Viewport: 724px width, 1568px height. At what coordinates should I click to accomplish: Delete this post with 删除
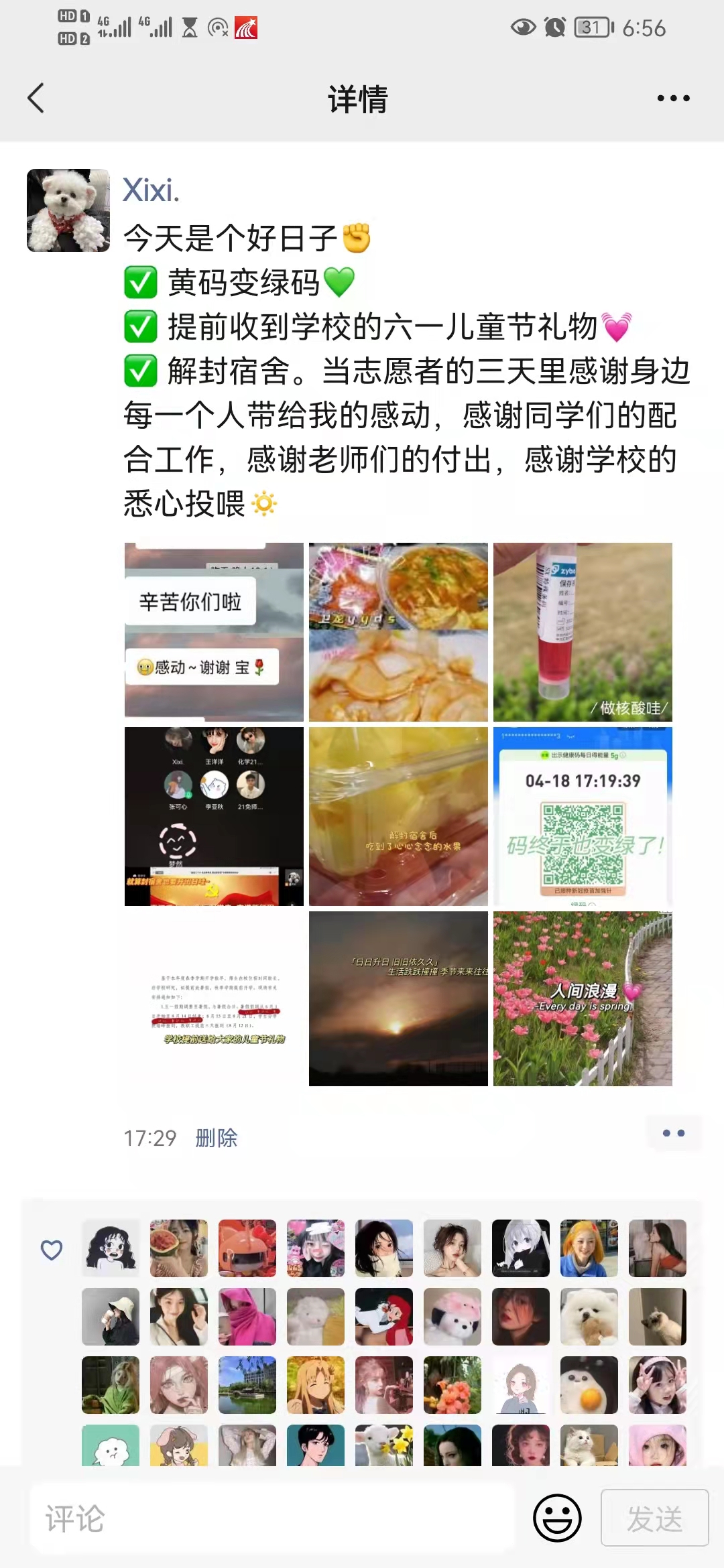(x=216, y=1138)
